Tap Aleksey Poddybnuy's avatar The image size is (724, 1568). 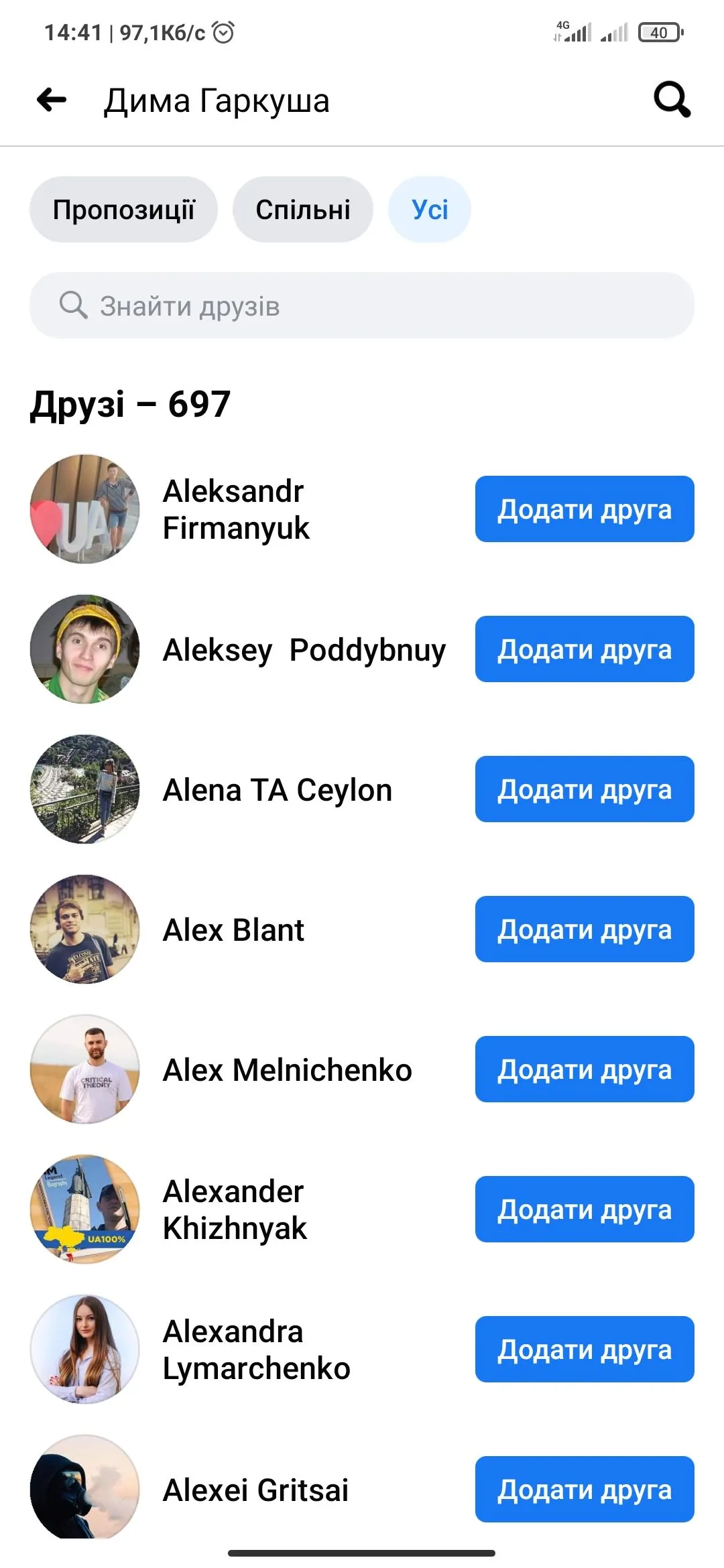point(84,650)
